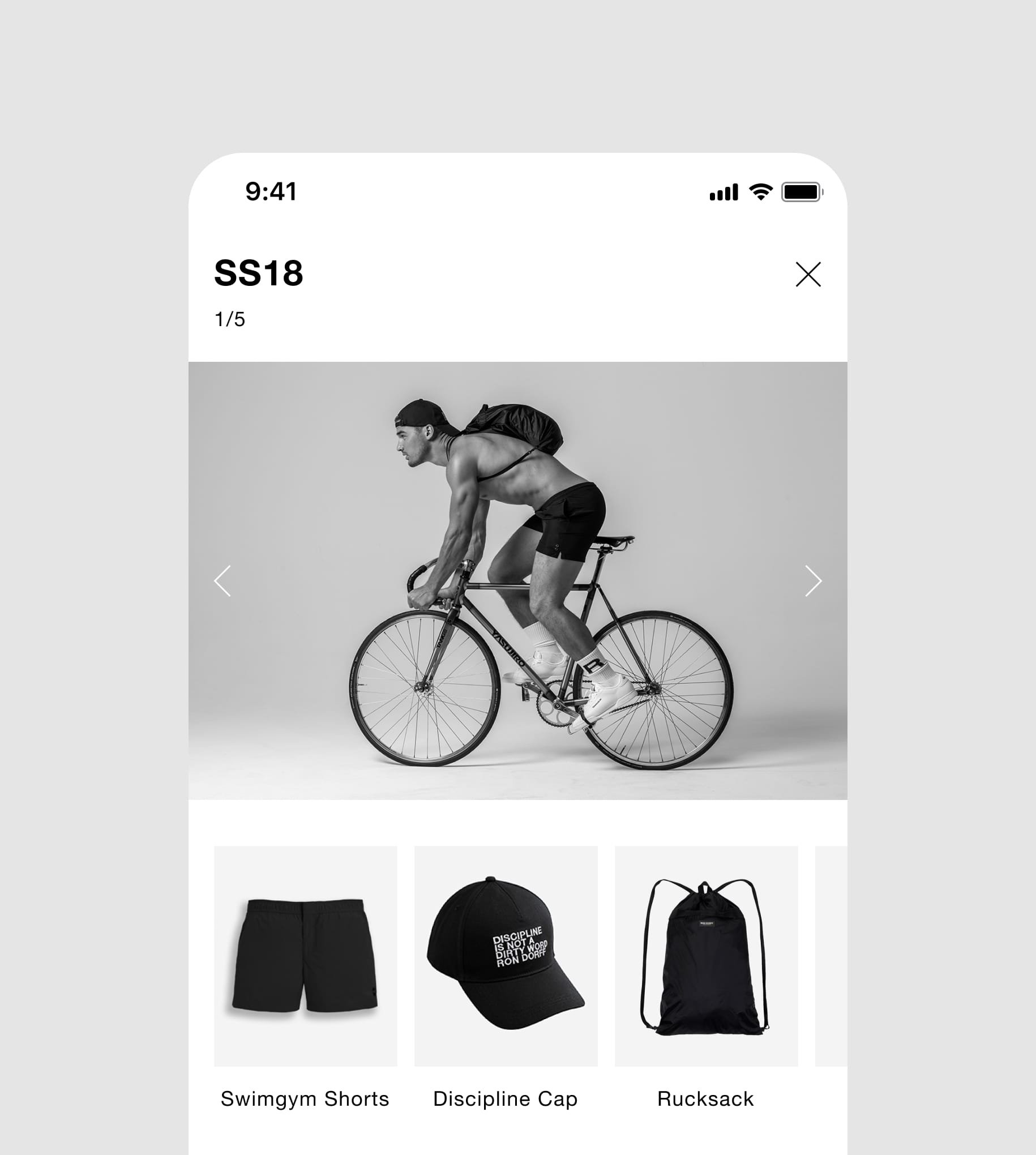Advance to the next lookbook photo
Viewport: 1036px width, 1155px height.
click(813, 581)
